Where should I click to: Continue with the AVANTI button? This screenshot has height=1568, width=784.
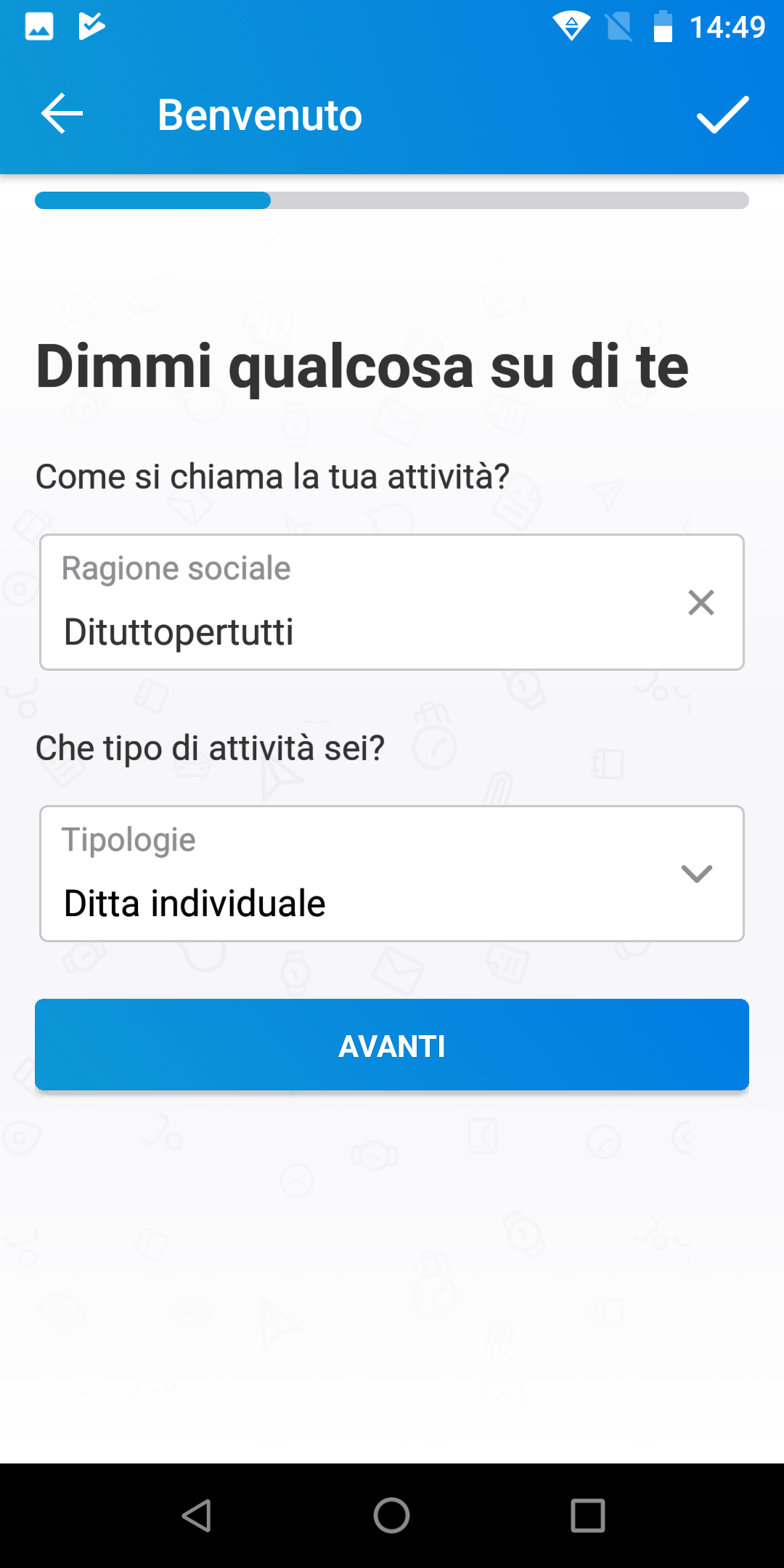392,1045
